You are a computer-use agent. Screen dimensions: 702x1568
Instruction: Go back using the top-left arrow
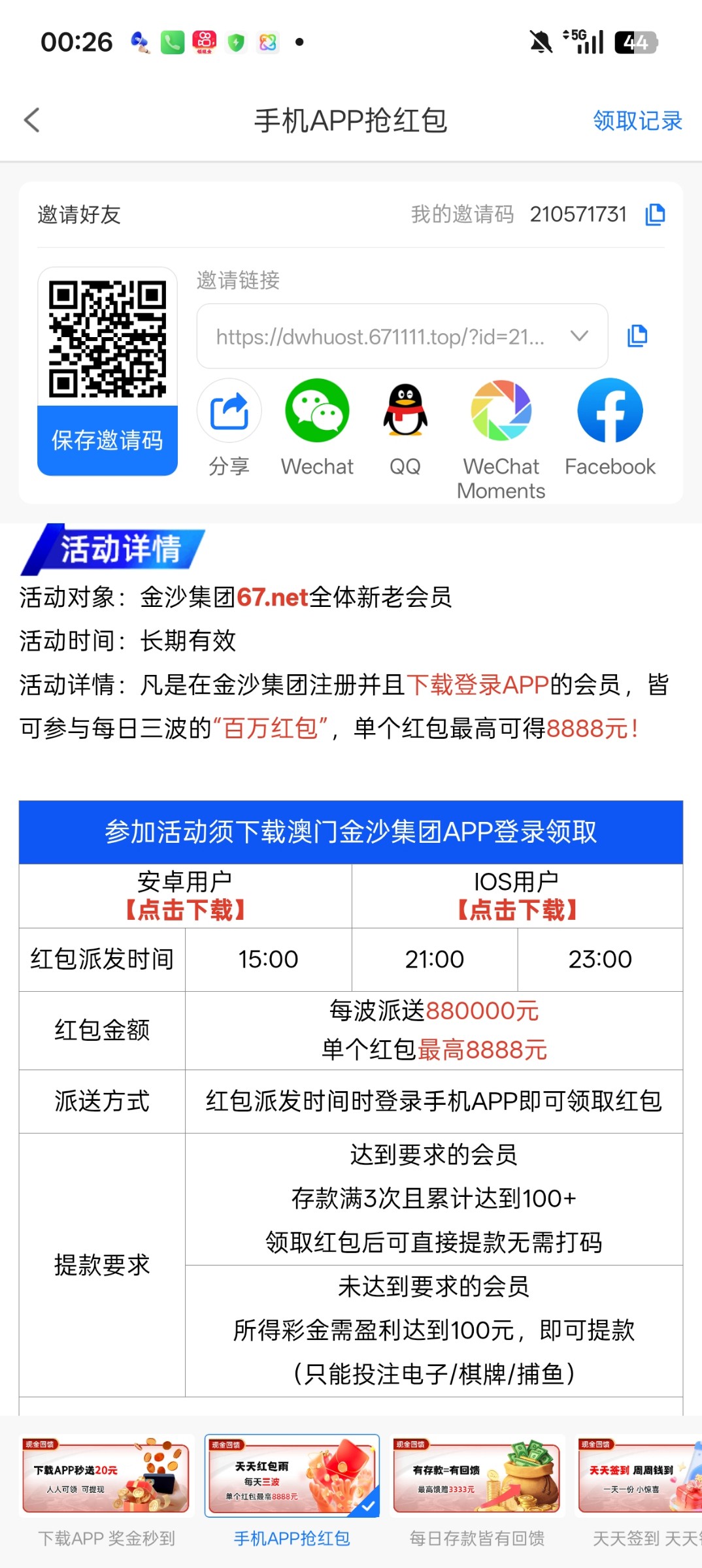[31, 120]
